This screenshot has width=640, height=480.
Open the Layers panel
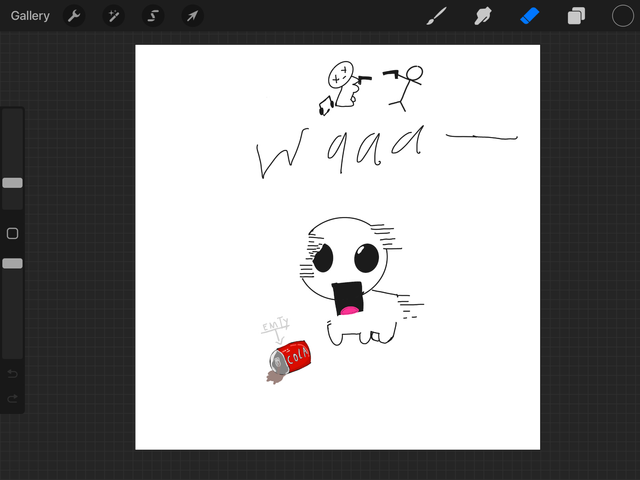[576, 16]
